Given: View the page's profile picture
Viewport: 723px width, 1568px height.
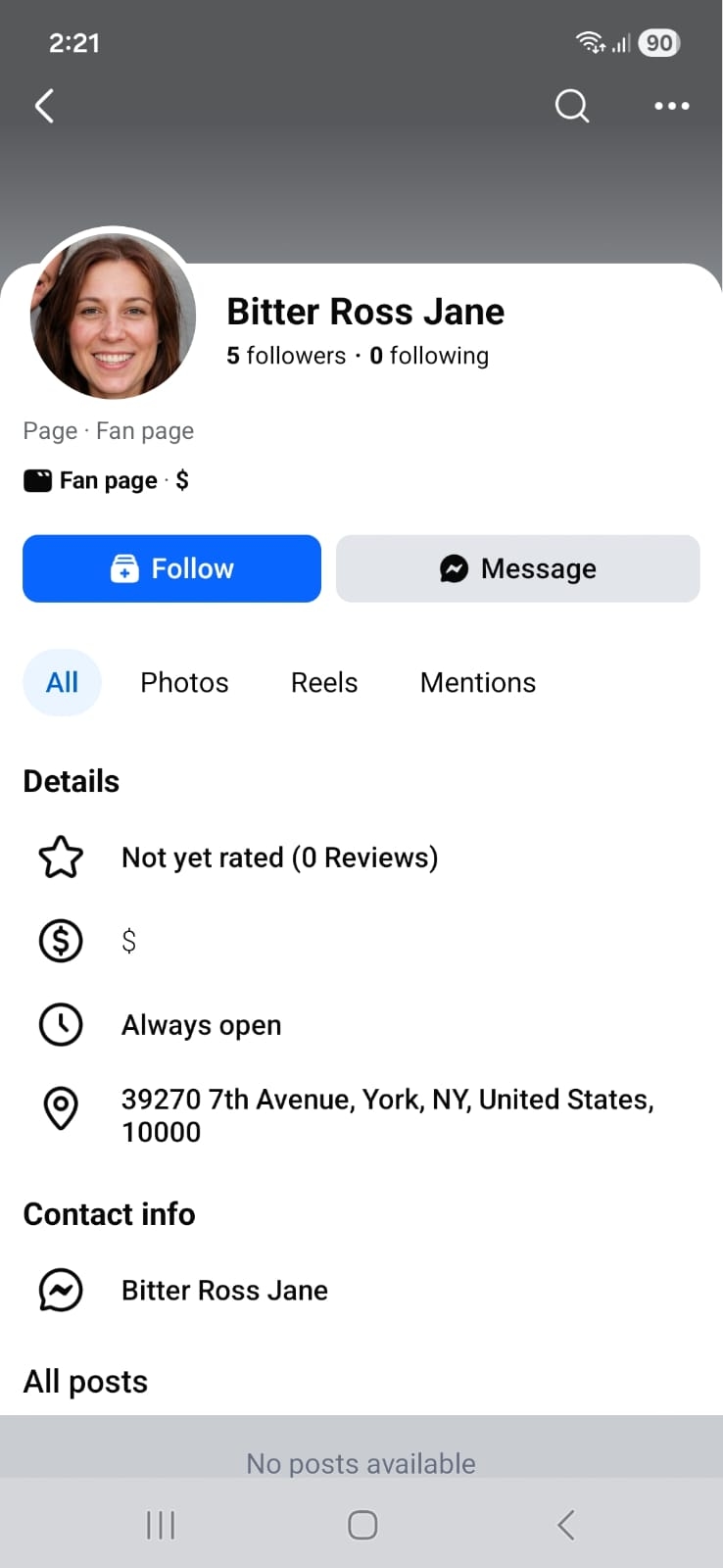Looking at the screenshot, I should pos(113,317).
